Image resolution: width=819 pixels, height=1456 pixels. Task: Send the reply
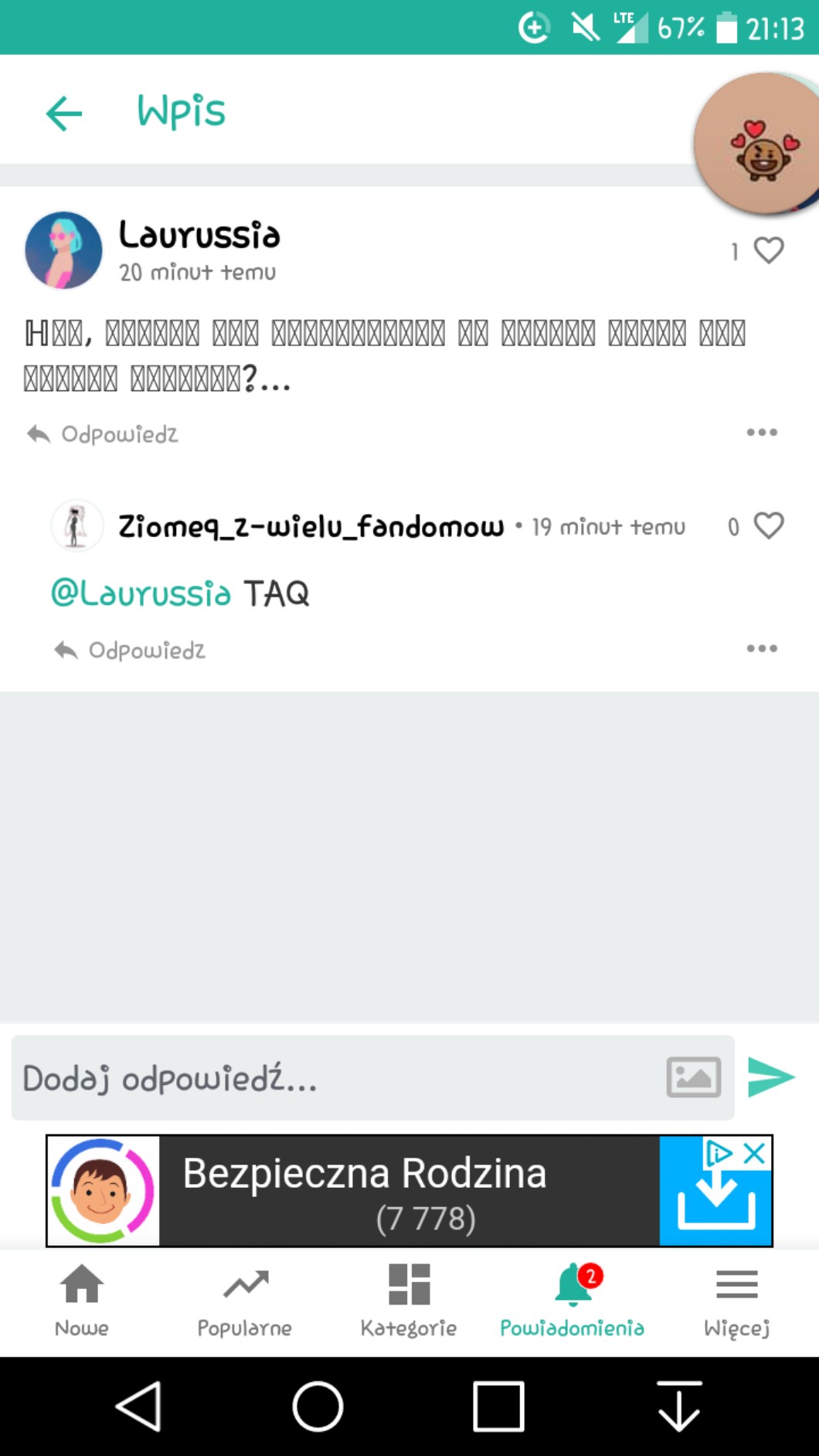pos(771,1077)
